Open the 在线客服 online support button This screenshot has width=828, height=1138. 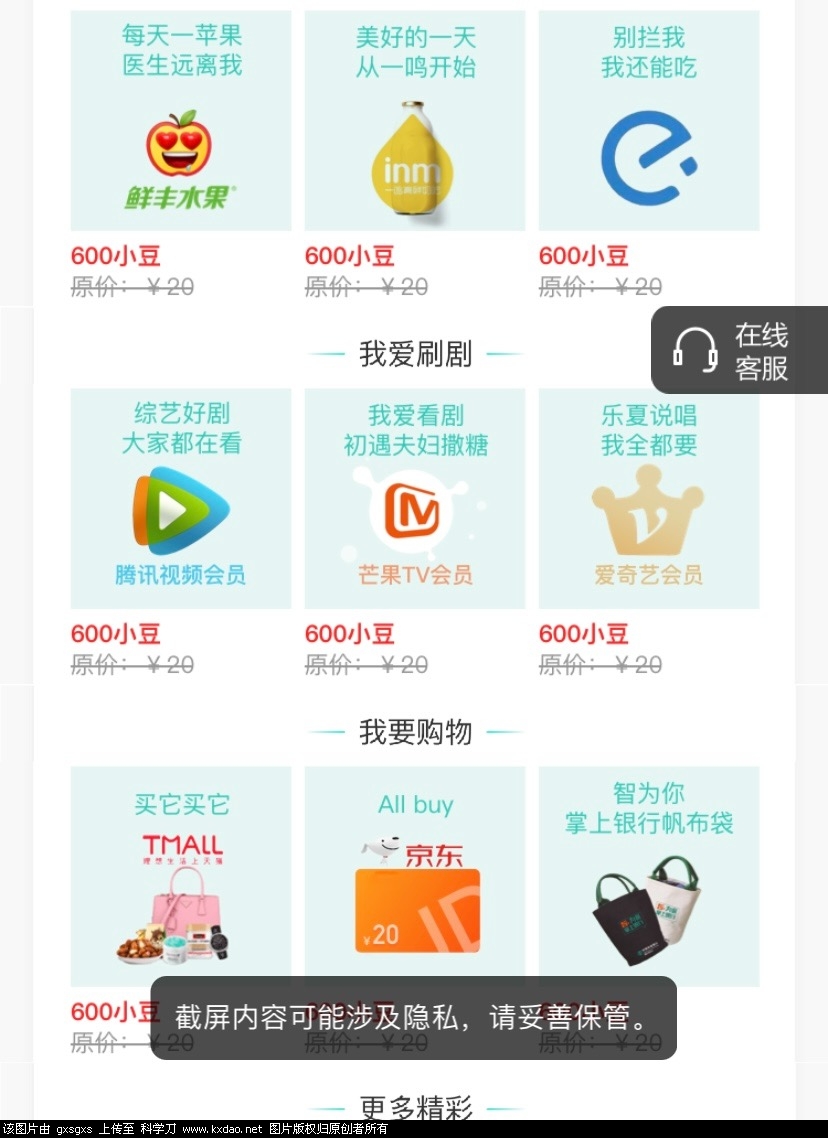[741, 351]
